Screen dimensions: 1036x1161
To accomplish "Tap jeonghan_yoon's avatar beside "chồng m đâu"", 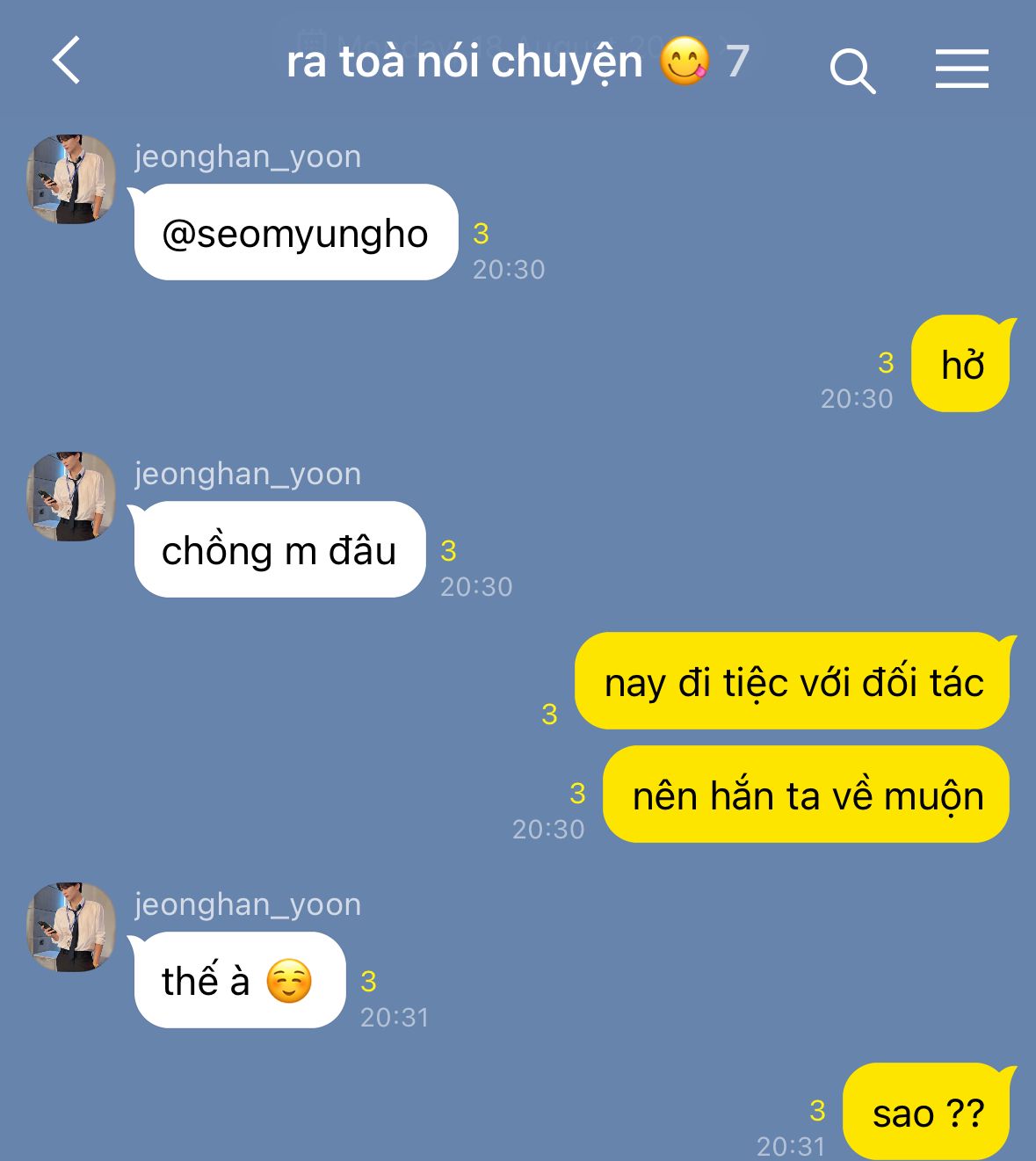I will (x=71, y=497).
